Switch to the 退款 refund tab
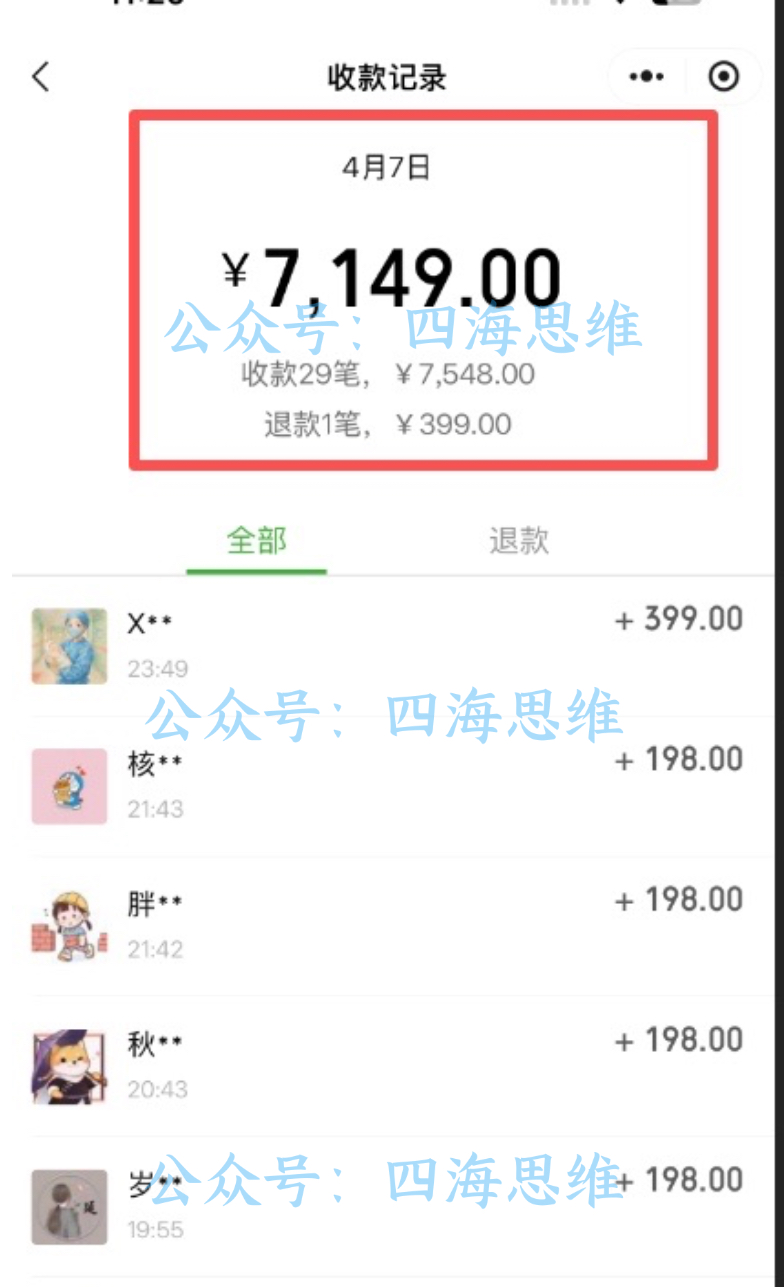This screenshot has width=784, height=1287. (517, 540)
